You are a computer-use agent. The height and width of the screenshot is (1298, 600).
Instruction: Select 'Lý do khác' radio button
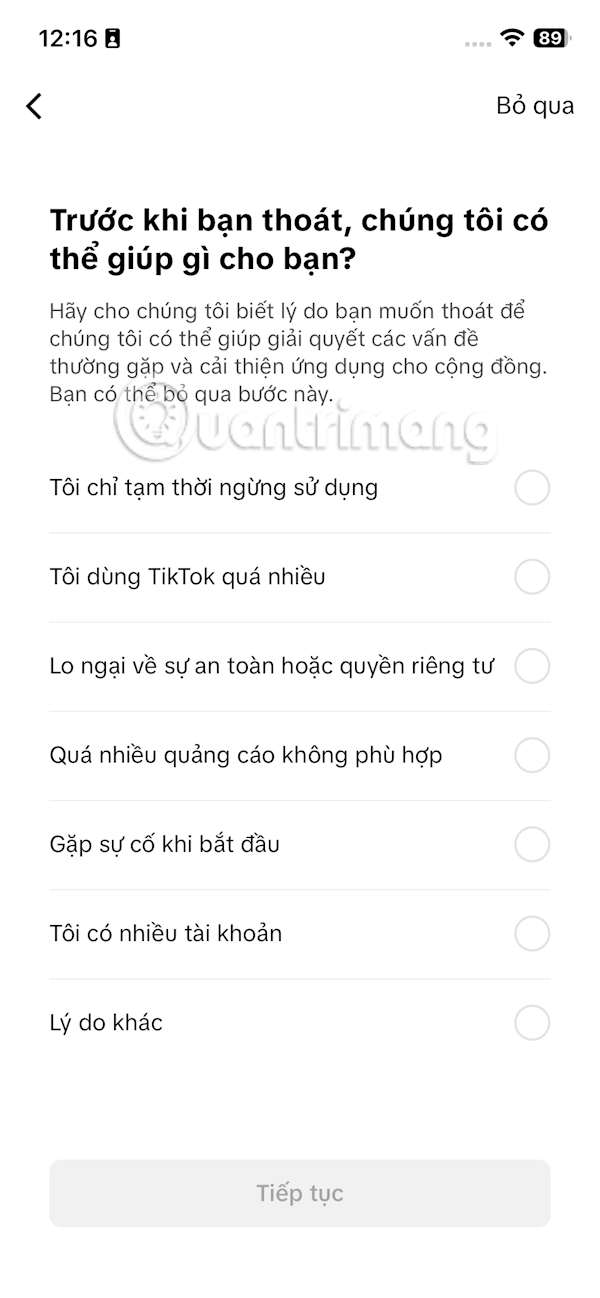[531, 1023]
